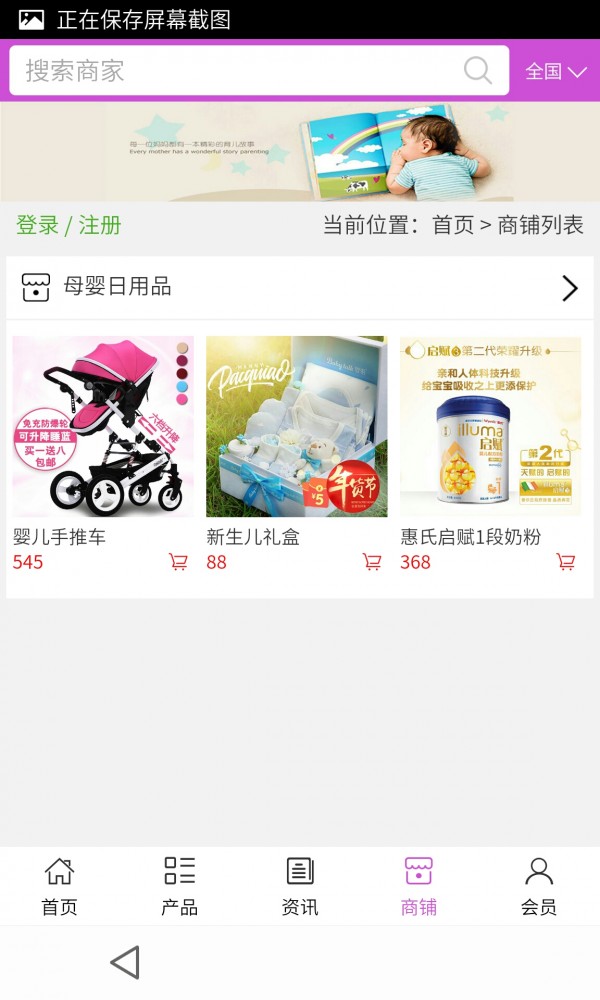Image resolution: width=600 pixels, height=1000 pixels.
Task: Add 新生儿礼盒 to the cart
Action: coord(372,562)
